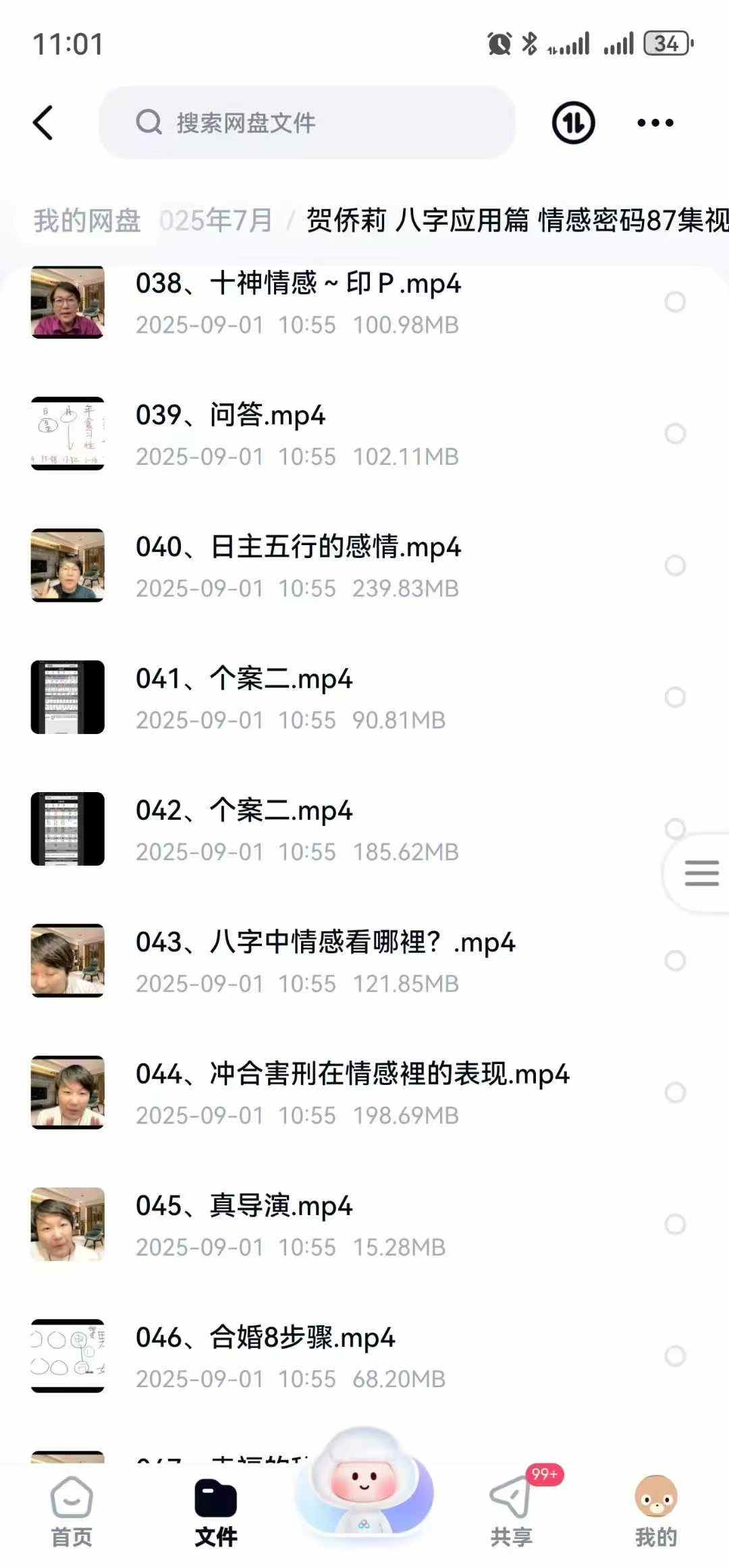
Task: Tap the 搜索网盘文件 search box
Action: (x=307, y=123)
